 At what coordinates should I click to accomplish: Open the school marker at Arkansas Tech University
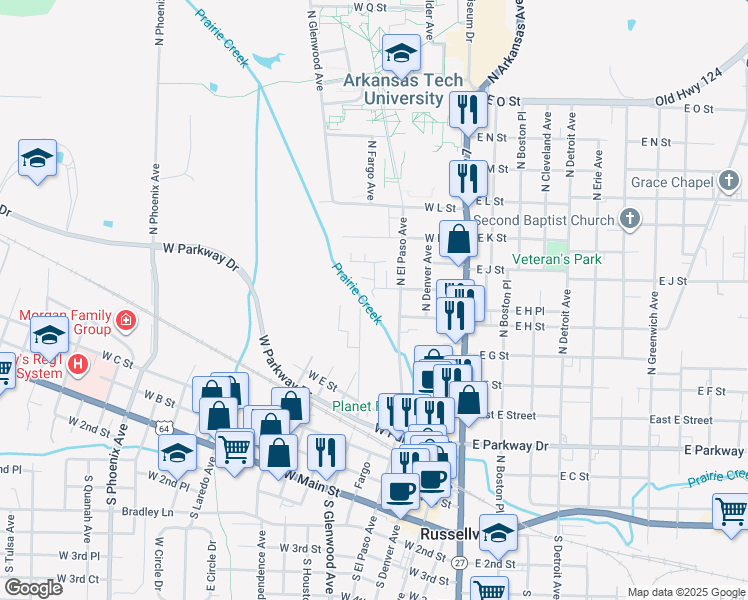coord(402,52)
